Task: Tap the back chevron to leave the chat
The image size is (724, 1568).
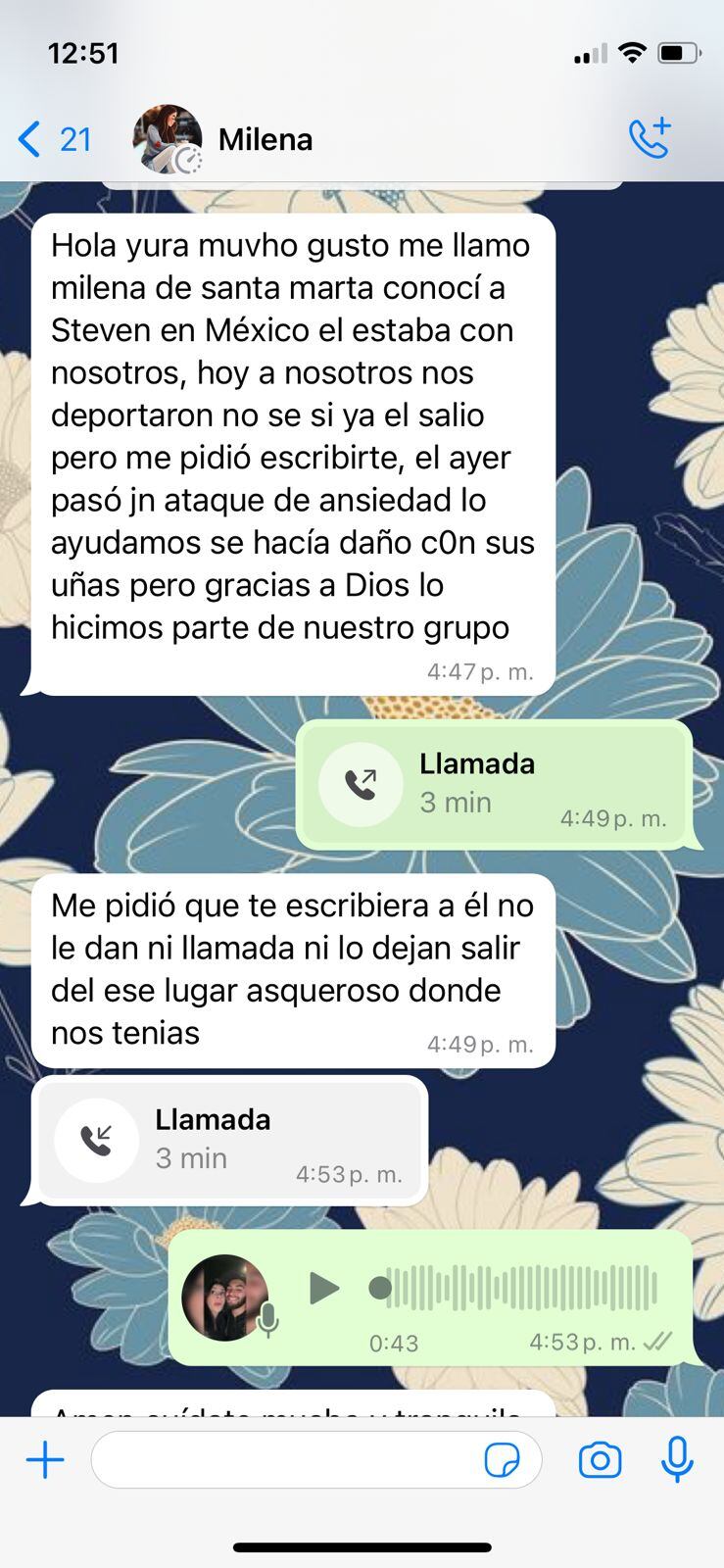Action: pyautogui.click(x=27, y=139)
